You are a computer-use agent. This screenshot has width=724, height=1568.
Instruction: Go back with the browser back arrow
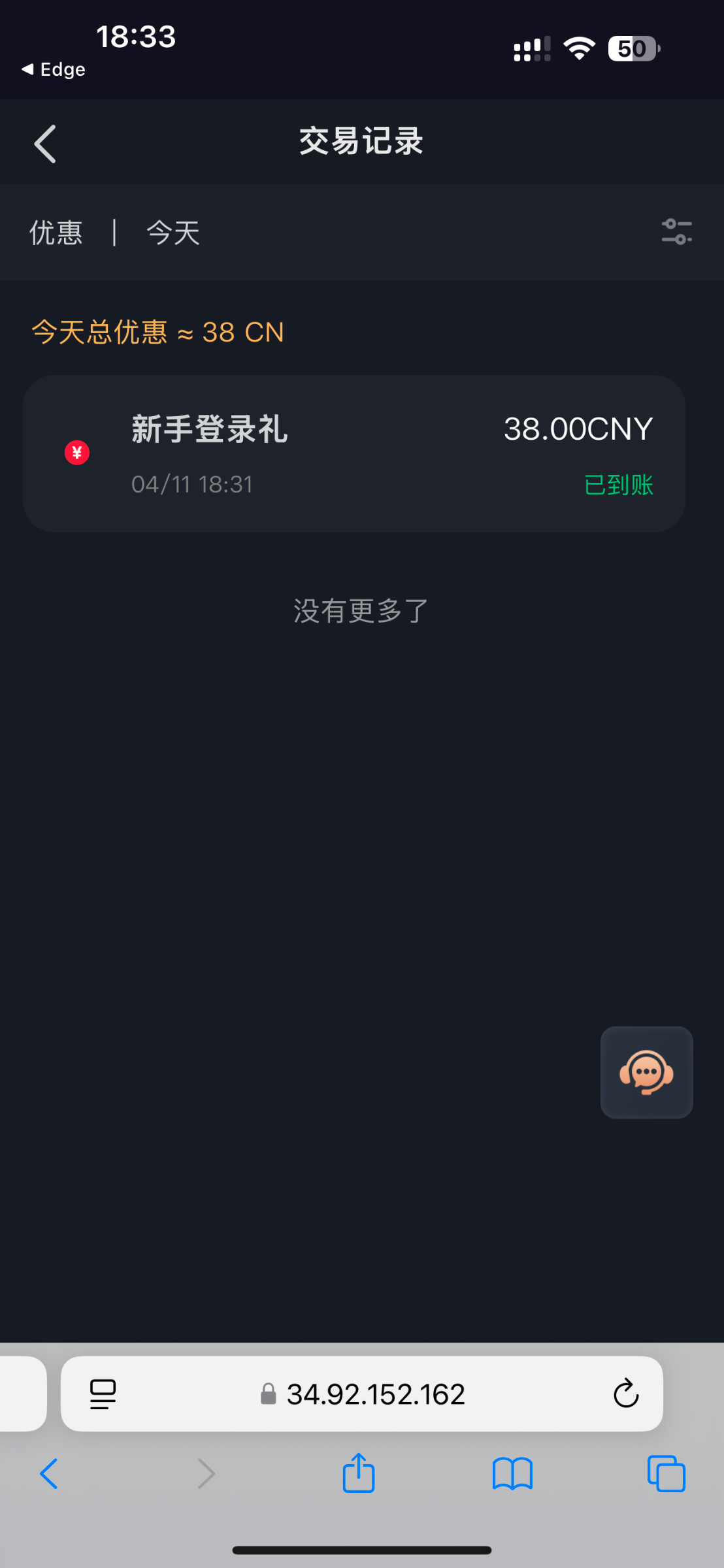[49, 1474]
